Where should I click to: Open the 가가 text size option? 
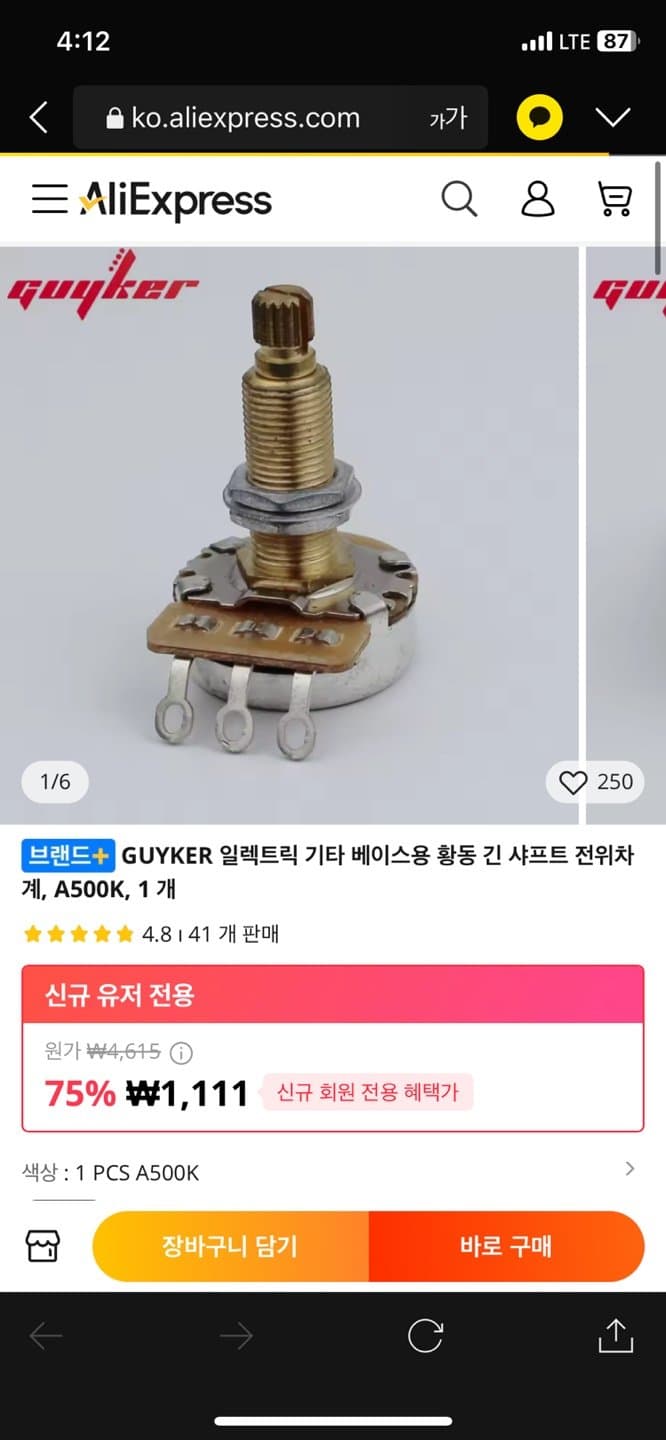(447, 118)
